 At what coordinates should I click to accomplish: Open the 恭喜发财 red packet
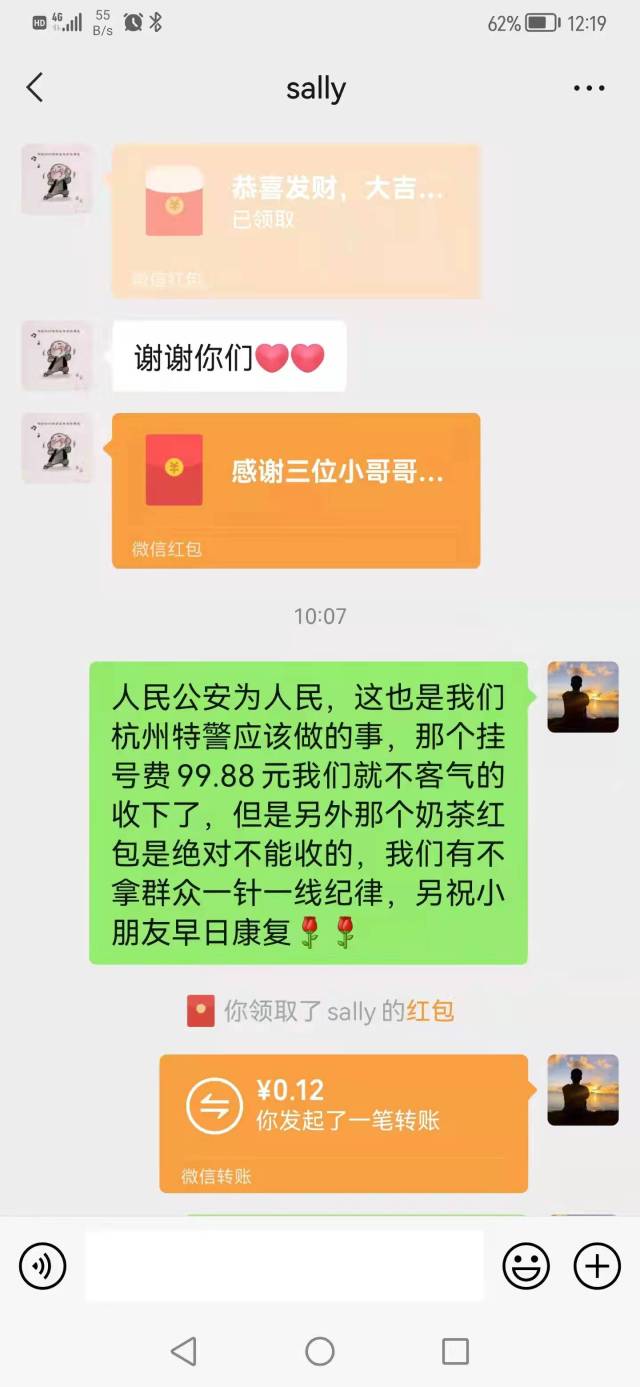pyautogui.click(x=296, y=221)
